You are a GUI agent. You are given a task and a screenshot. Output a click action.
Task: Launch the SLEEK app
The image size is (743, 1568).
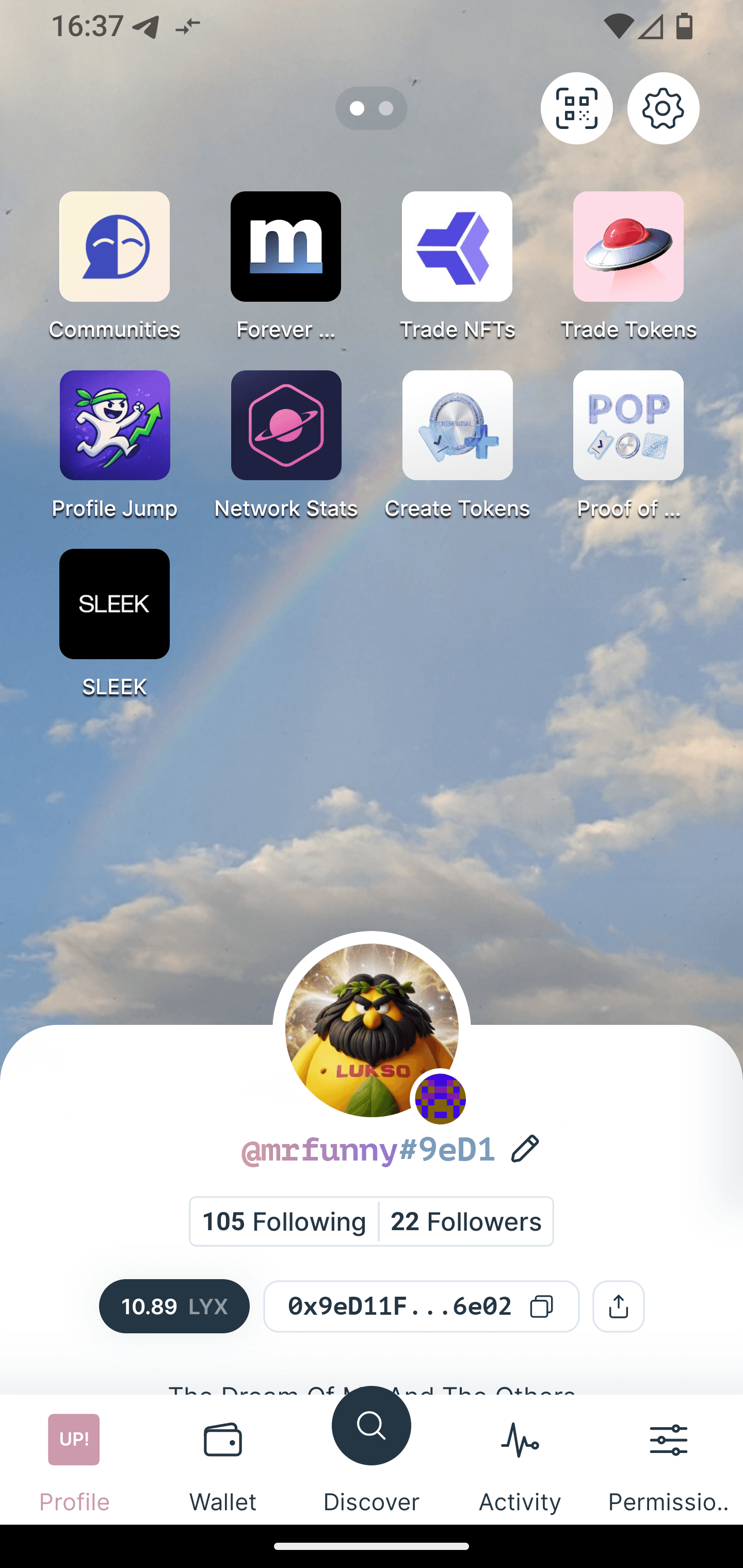pos(115,604)
